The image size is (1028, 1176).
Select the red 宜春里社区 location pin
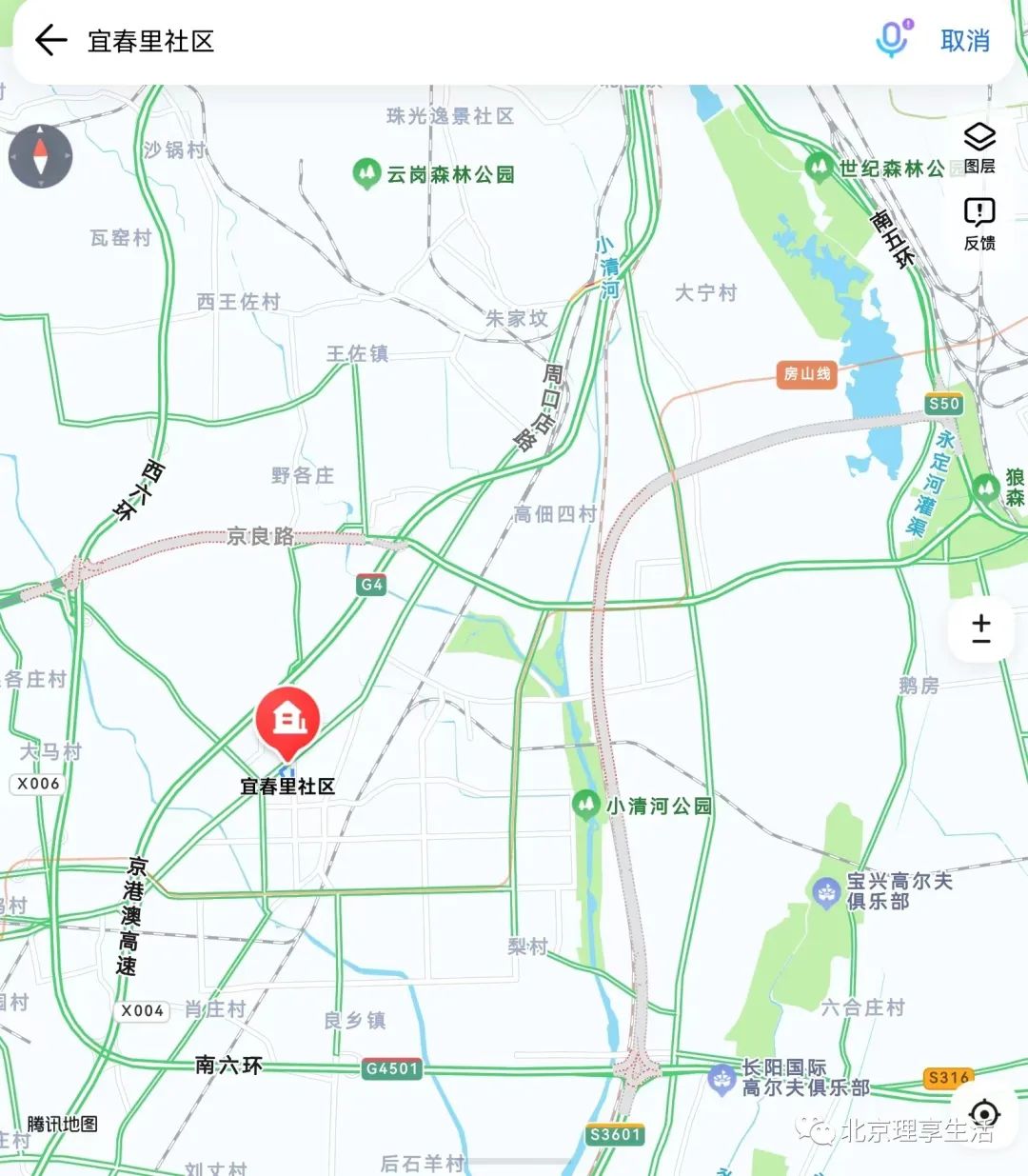pos(287,721)
